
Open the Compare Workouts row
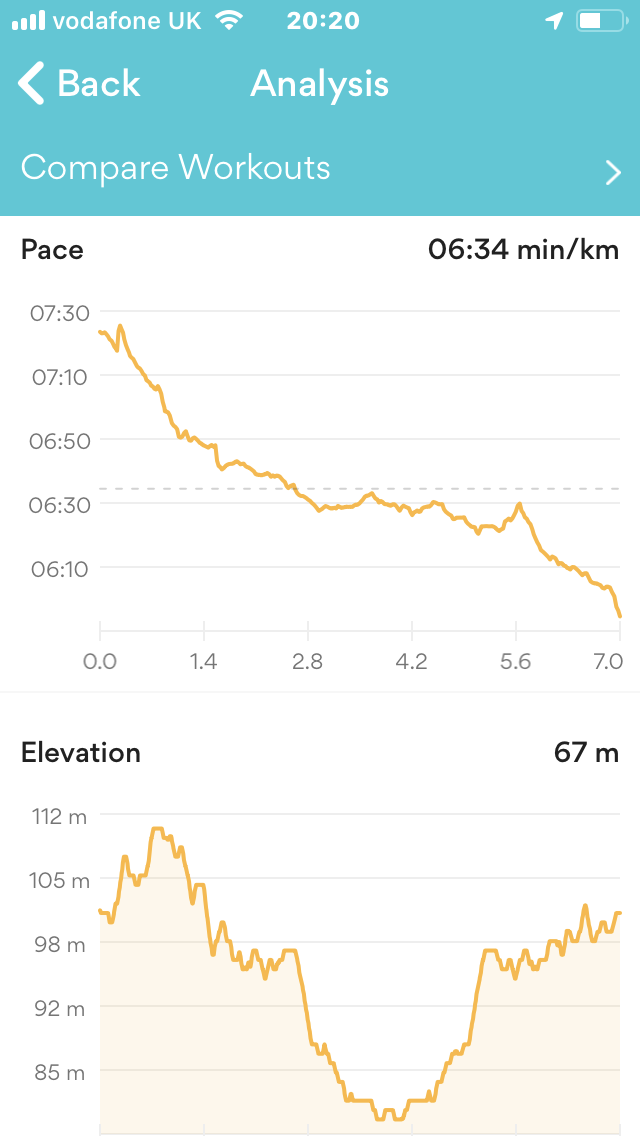tap(320, 168)
